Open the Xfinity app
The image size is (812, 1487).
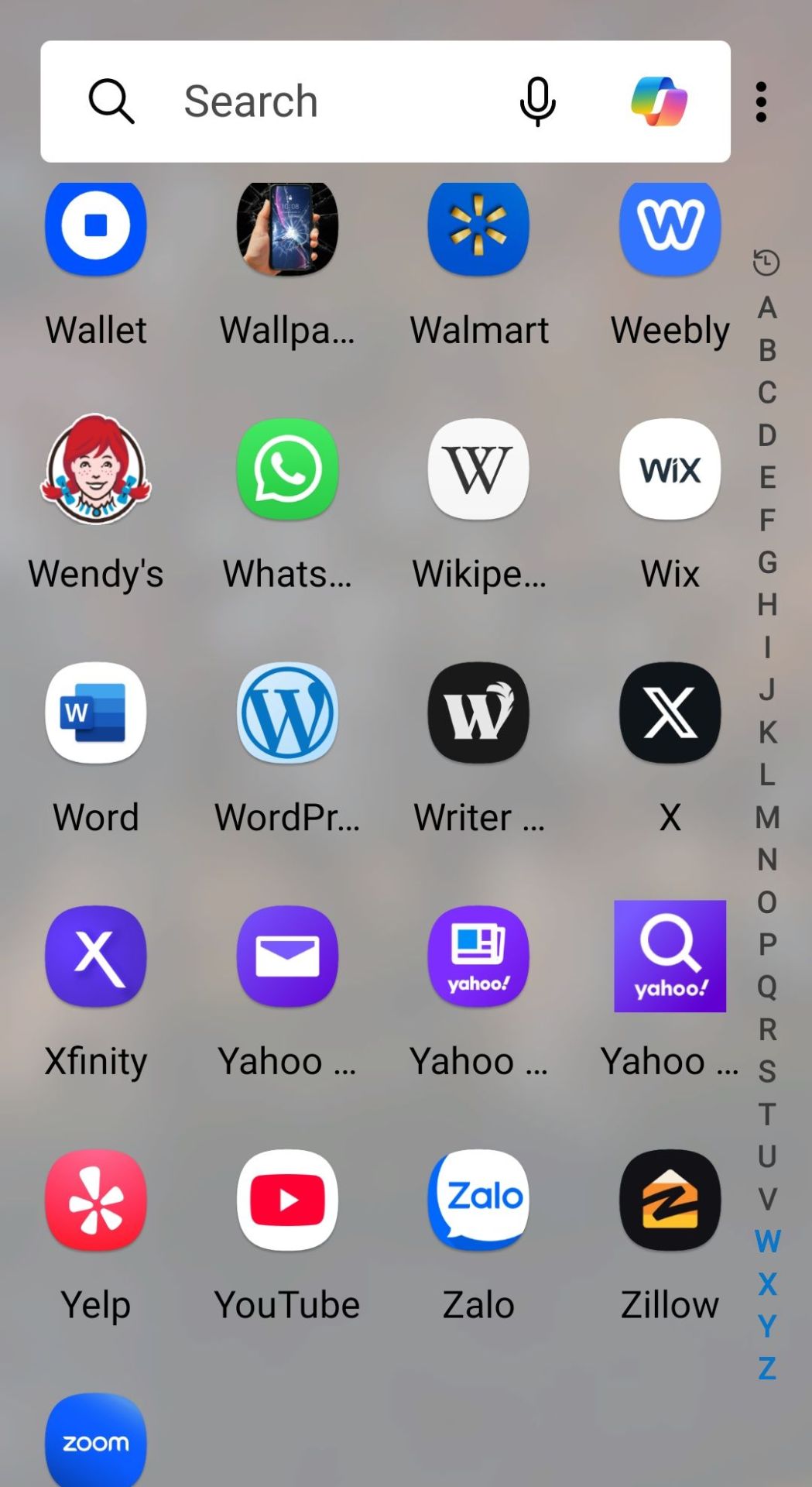(x=96, y=956)
